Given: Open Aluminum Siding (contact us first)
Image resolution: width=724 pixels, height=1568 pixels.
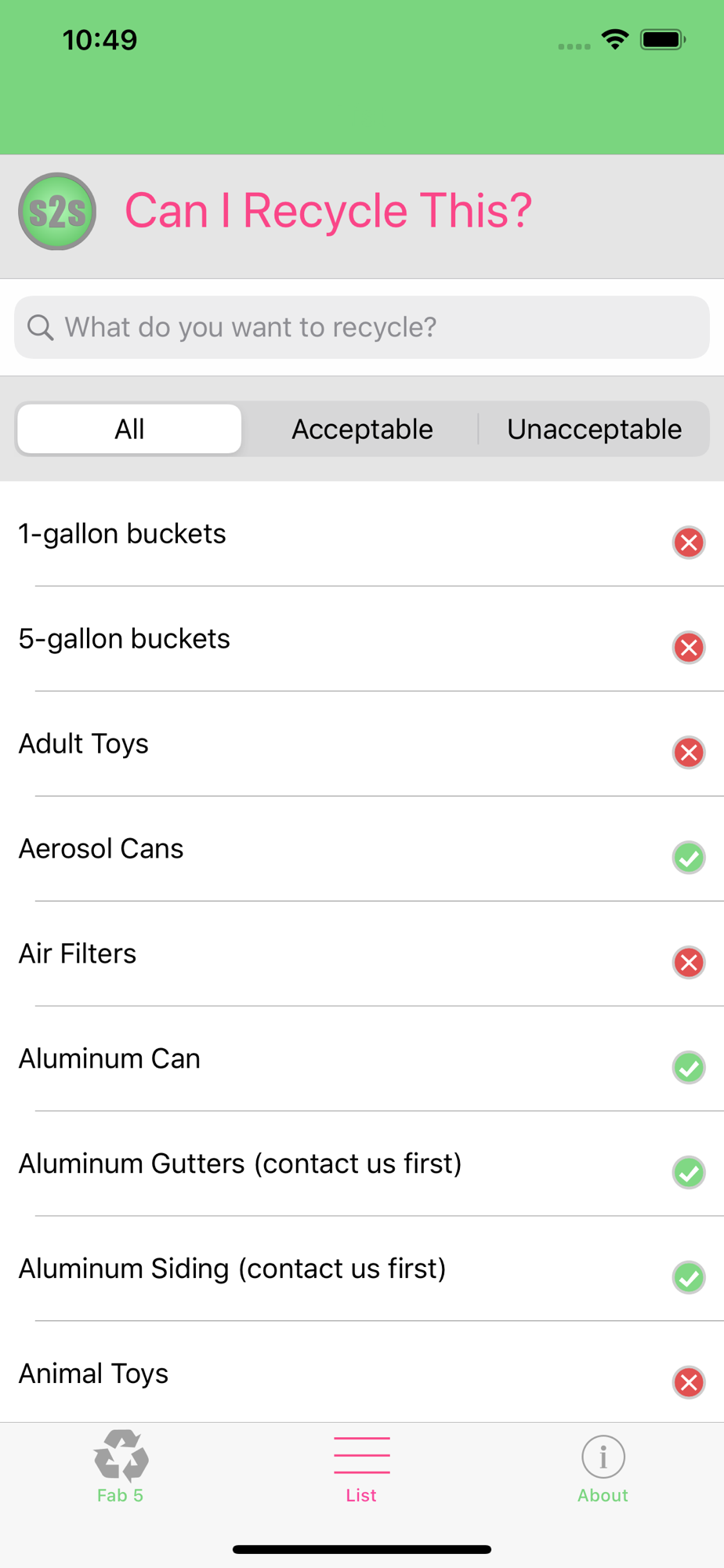Looking at the screenshot, I should point(362,1269).
